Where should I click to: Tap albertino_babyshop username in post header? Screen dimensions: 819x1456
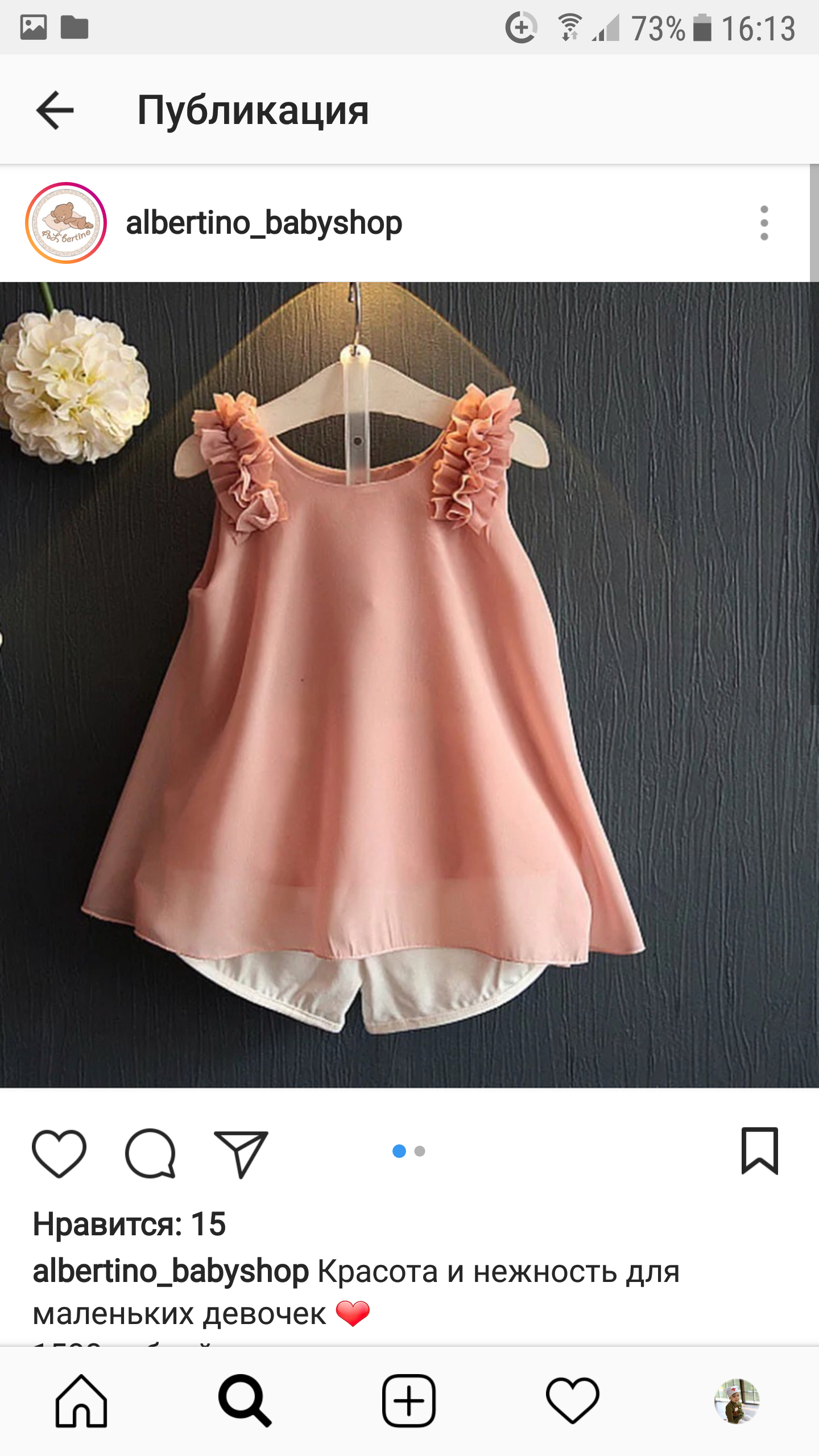pyautogui.click(x=264, y=223)
